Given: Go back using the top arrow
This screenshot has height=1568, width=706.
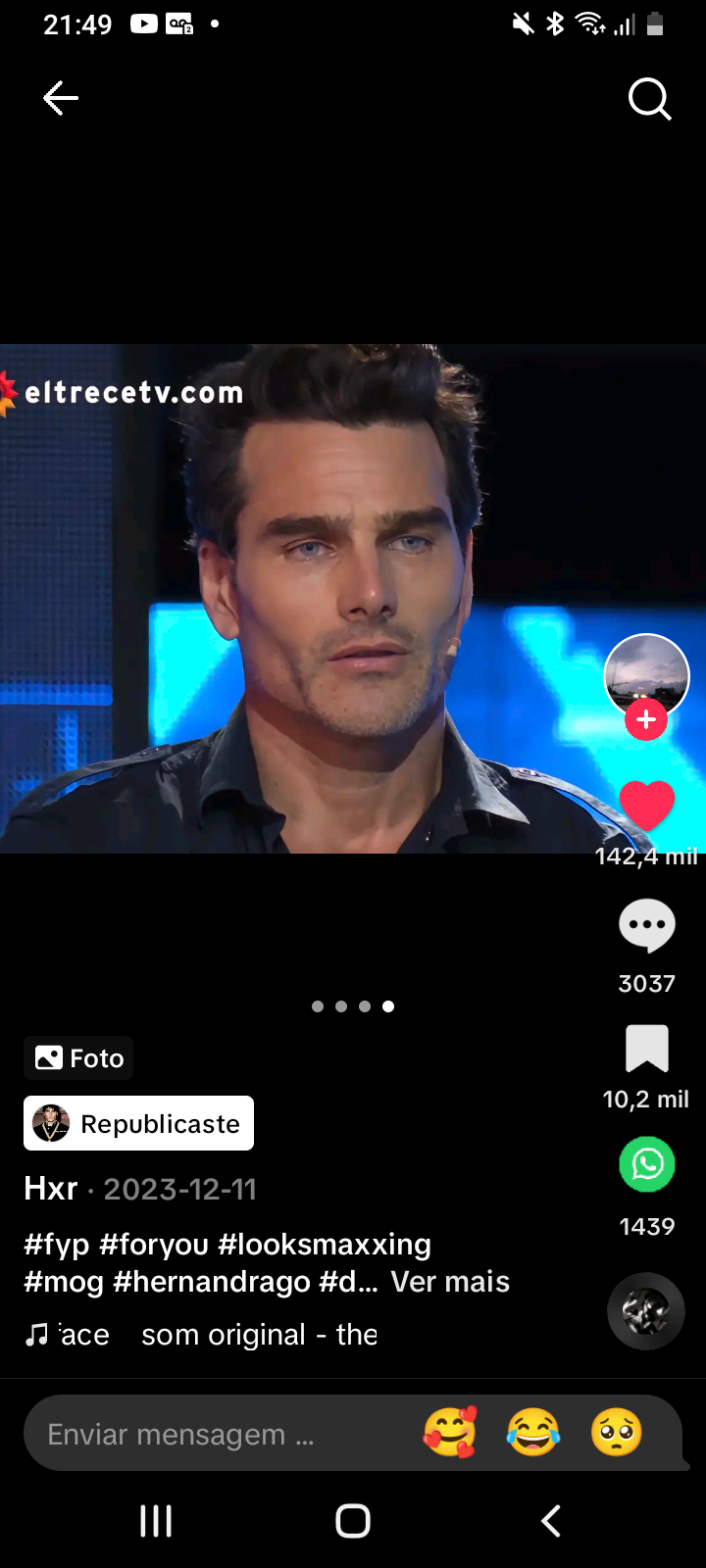Looking at the screenshot, I should click(x=61, y=98).
